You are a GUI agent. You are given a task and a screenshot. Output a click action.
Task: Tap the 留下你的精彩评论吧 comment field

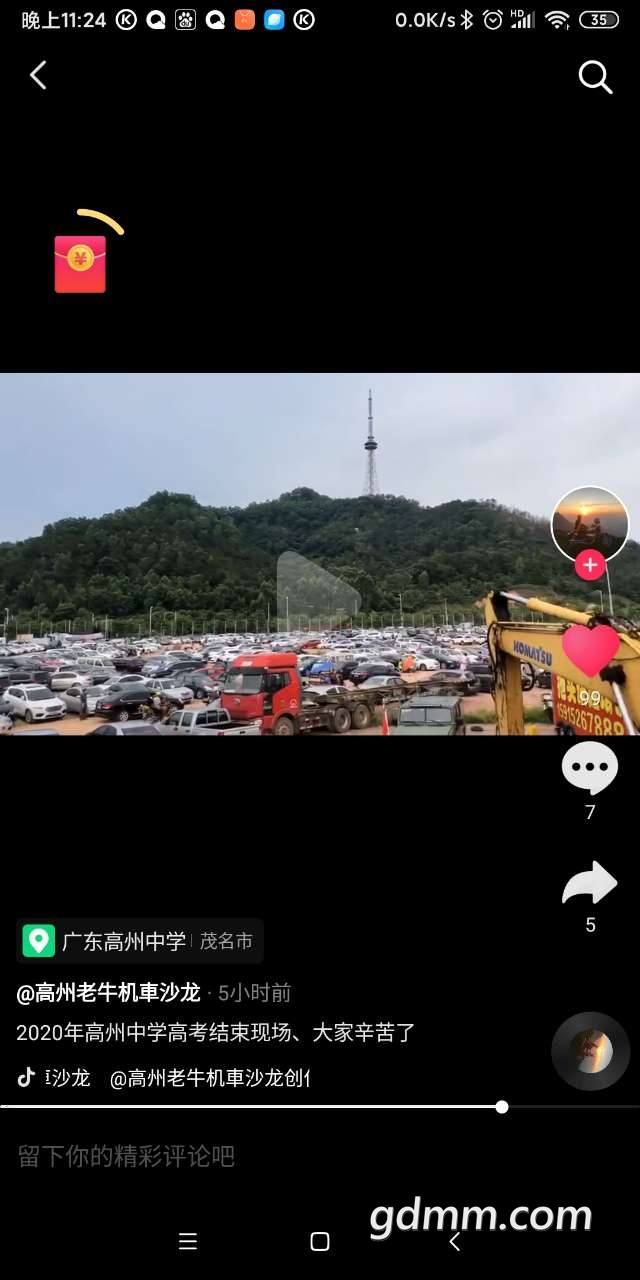pos(320,1157)
